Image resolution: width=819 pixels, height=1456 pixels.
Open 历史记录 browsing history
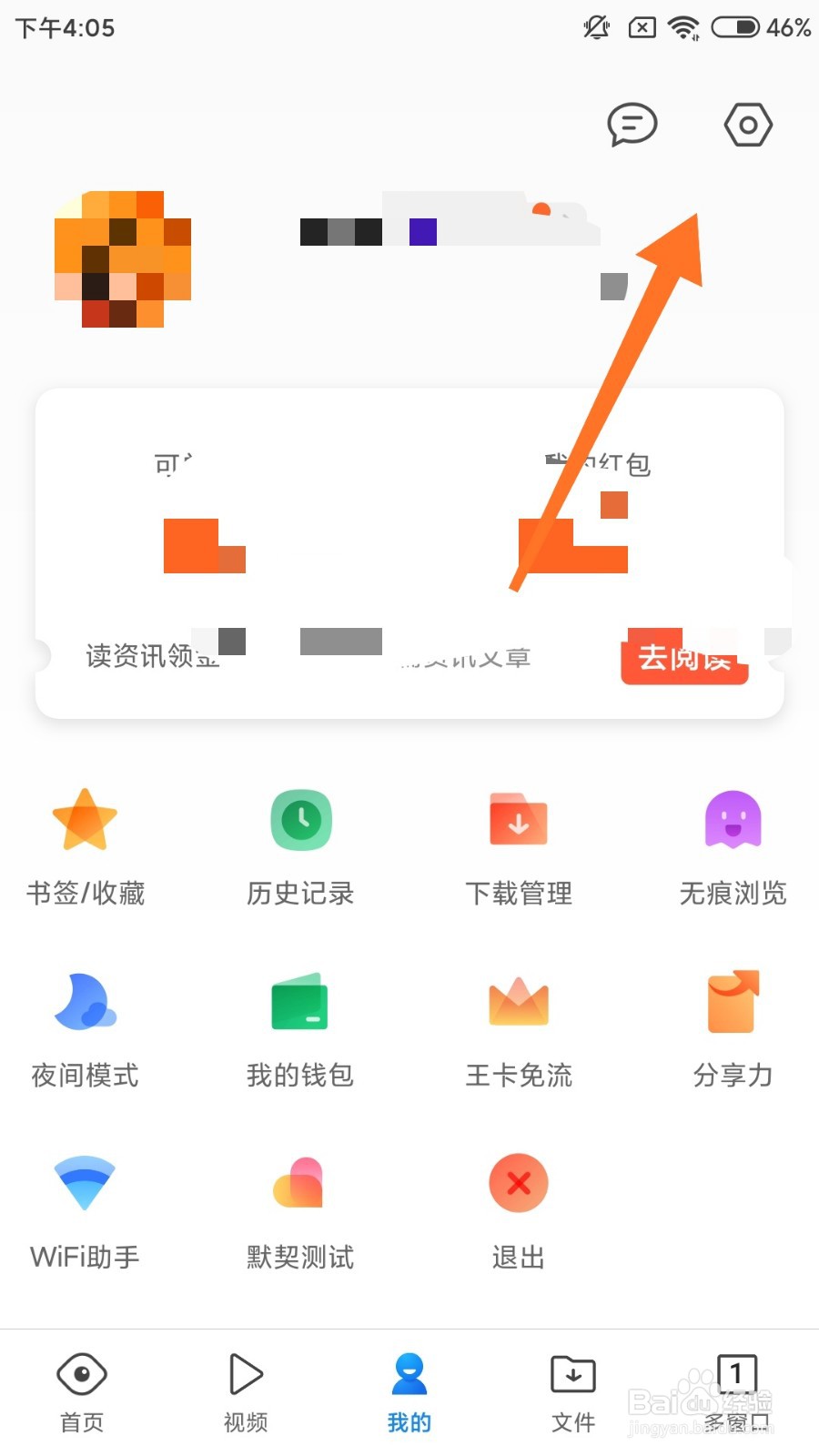[x=300, y=846]
